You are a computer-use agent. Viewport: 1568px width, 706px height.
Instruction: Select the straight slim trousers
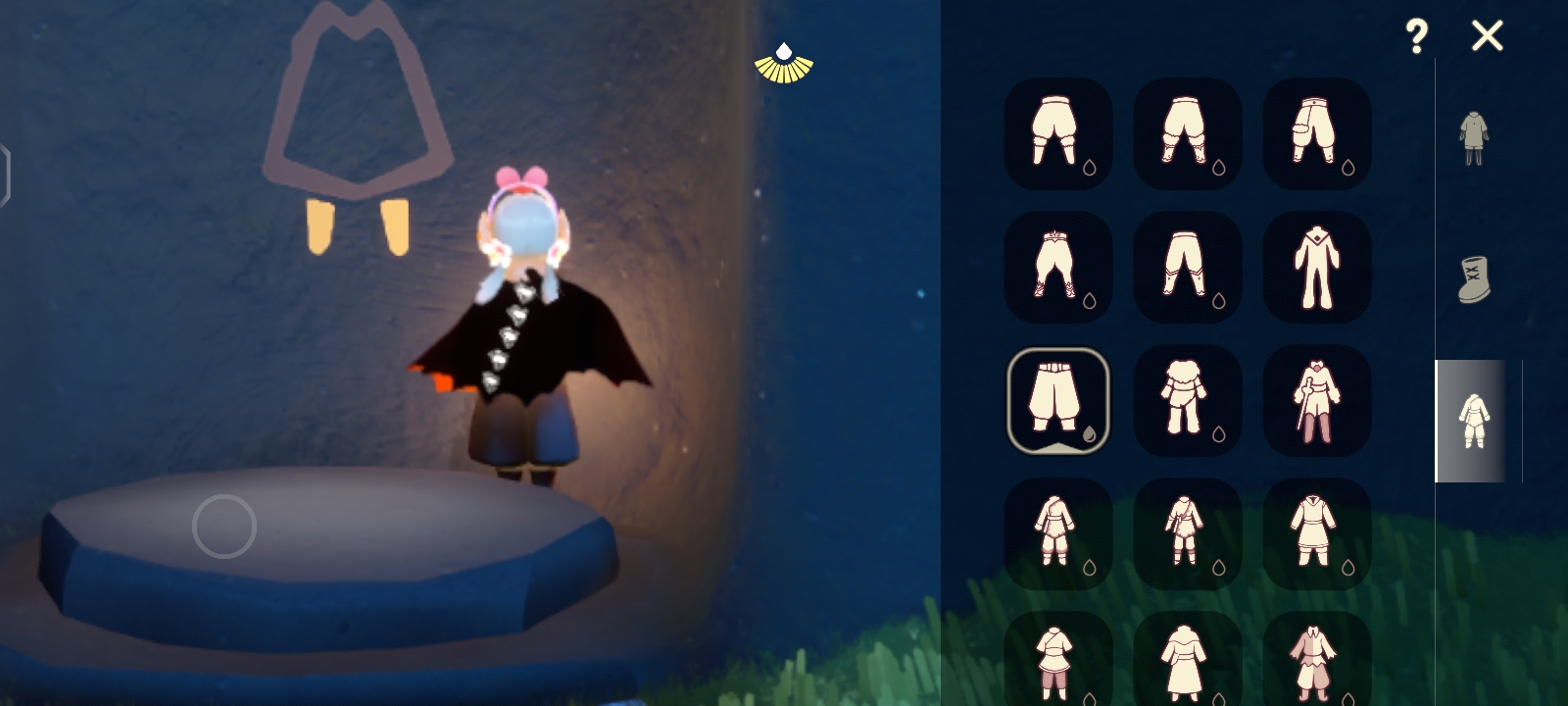click(1187, 267)
